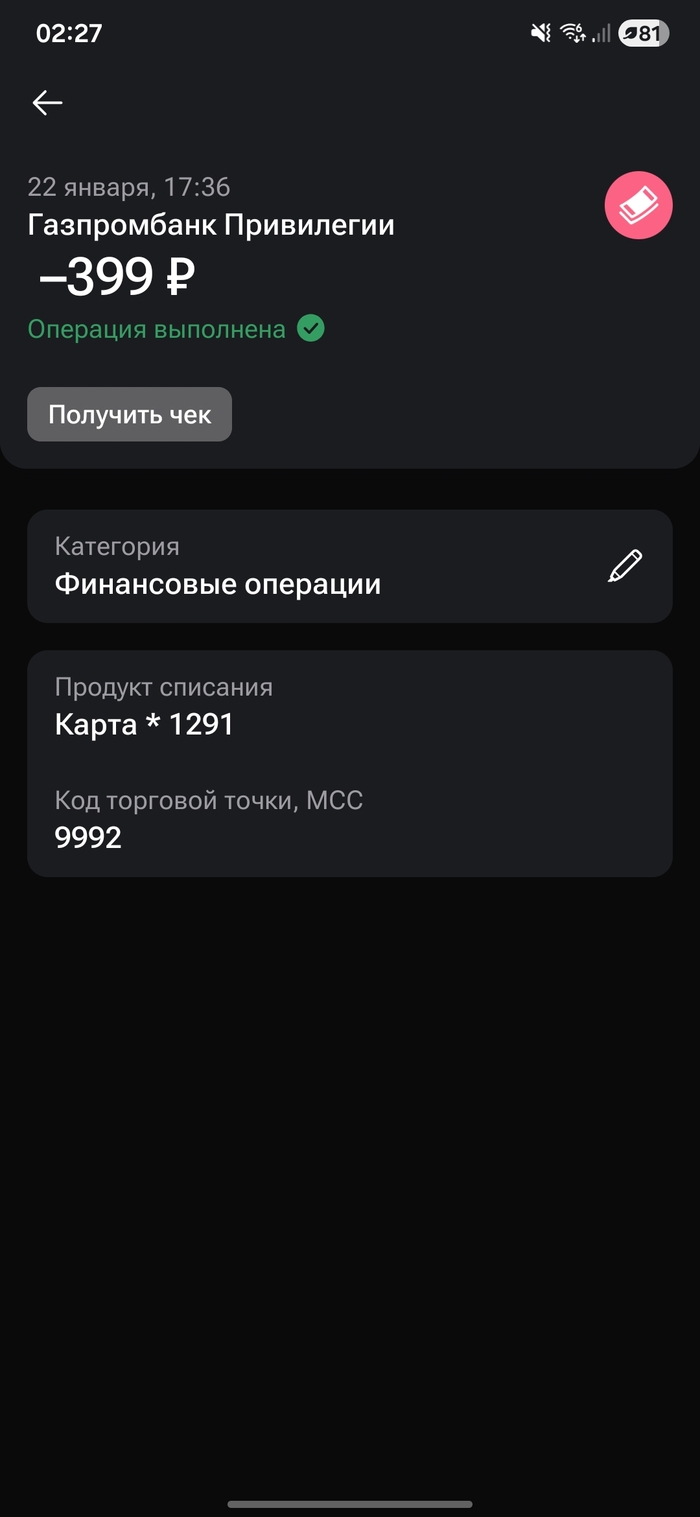Edit category with the pencil icon
The width and height of the screenshot is (700, 1517).
click(x=625, y=566)
